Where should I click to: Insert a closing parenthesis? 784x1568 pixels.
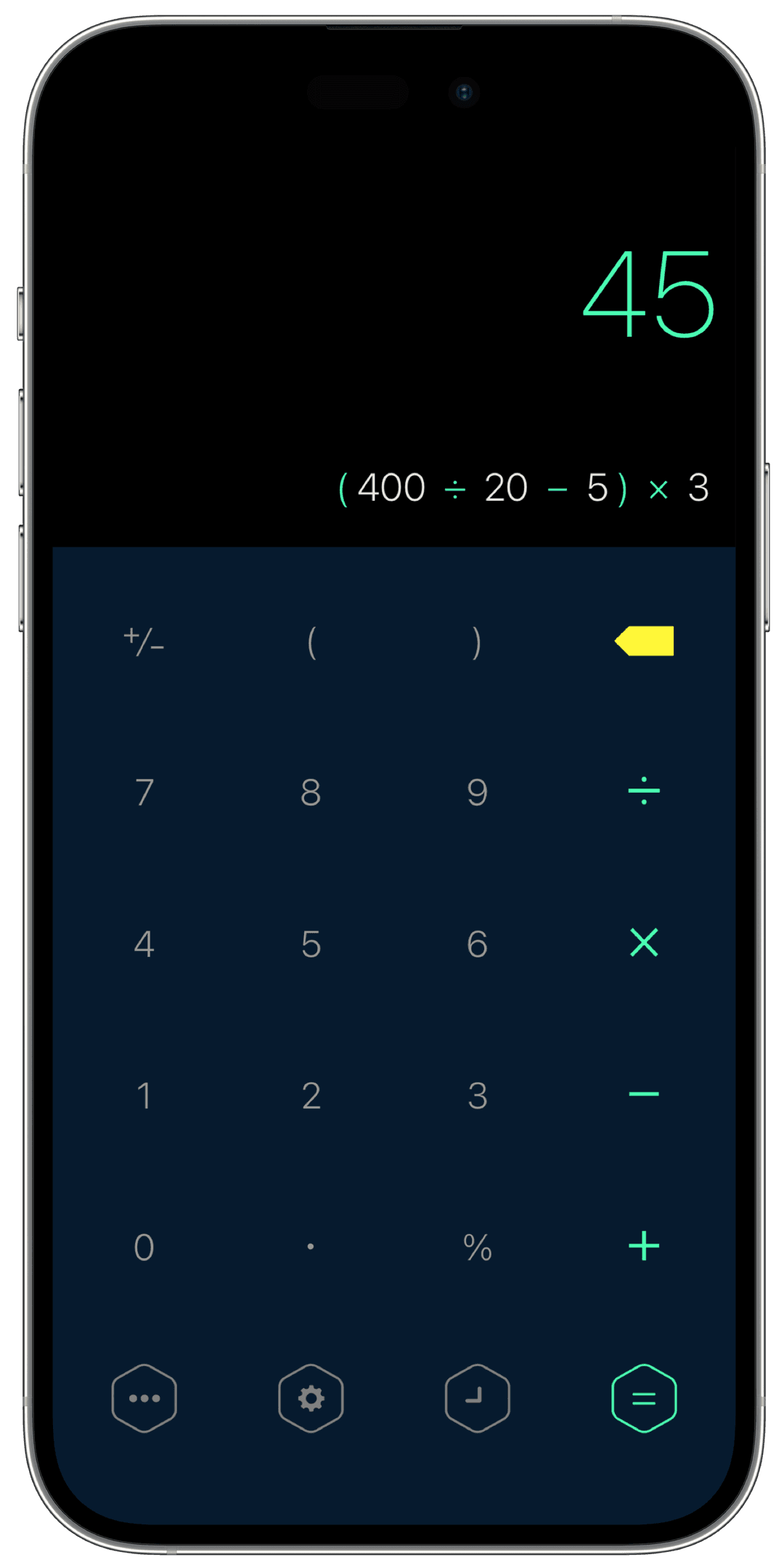point(477,642)
